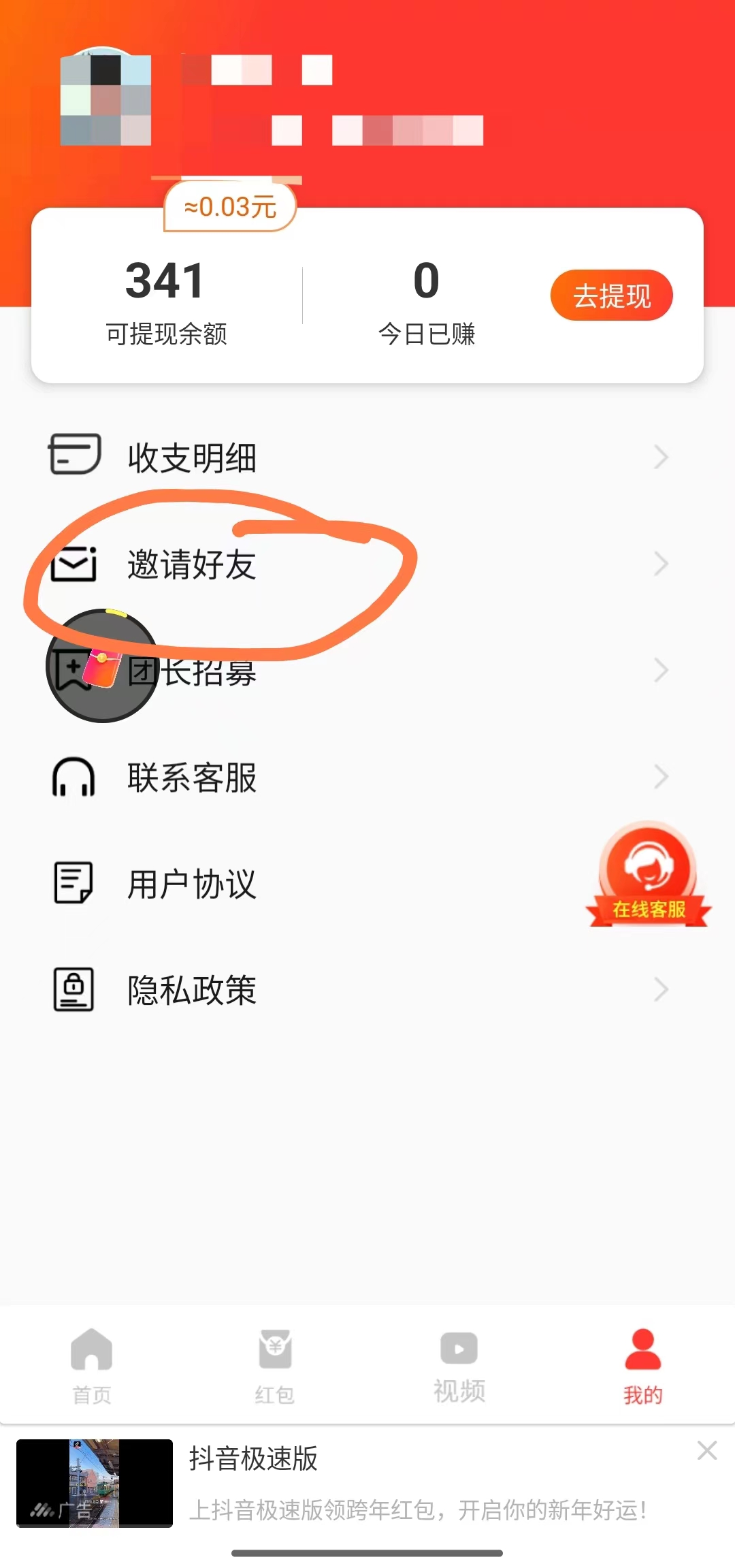Tap the floating red envelope icon

(101, 665)
